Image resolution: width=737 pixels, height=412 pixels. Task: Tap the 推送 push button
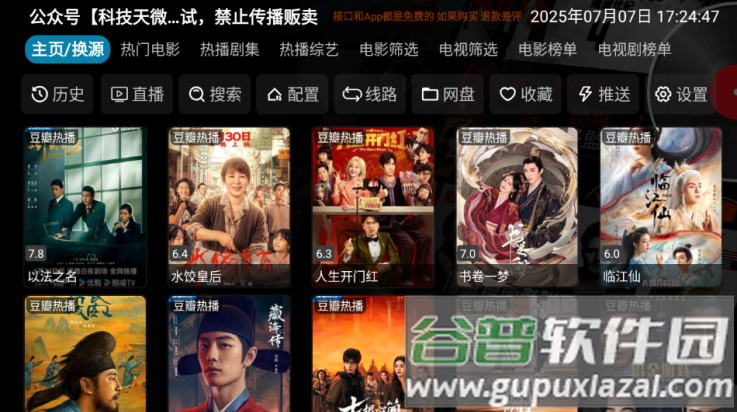[x=604, y=94]
